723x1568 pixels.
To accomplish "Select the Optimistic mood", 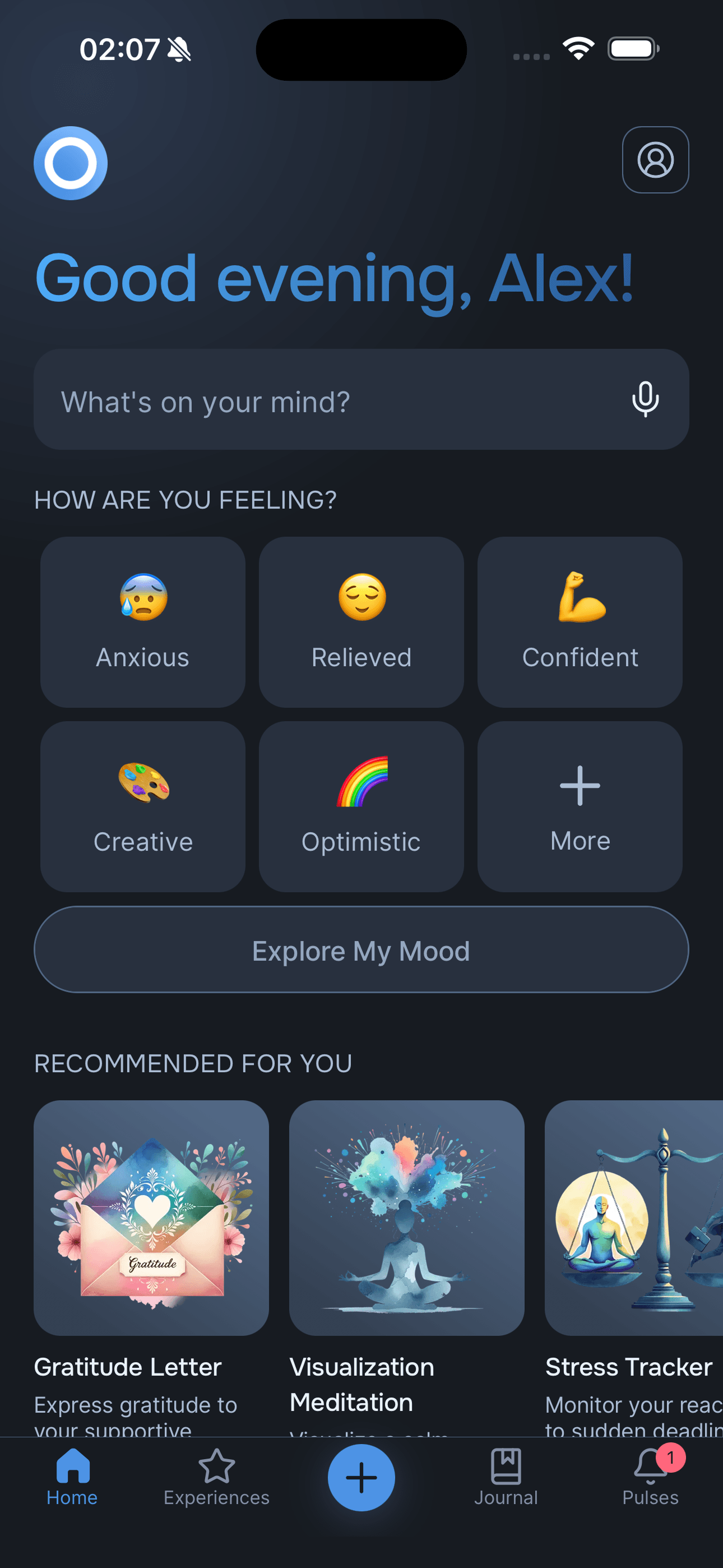I will [361, 806].
